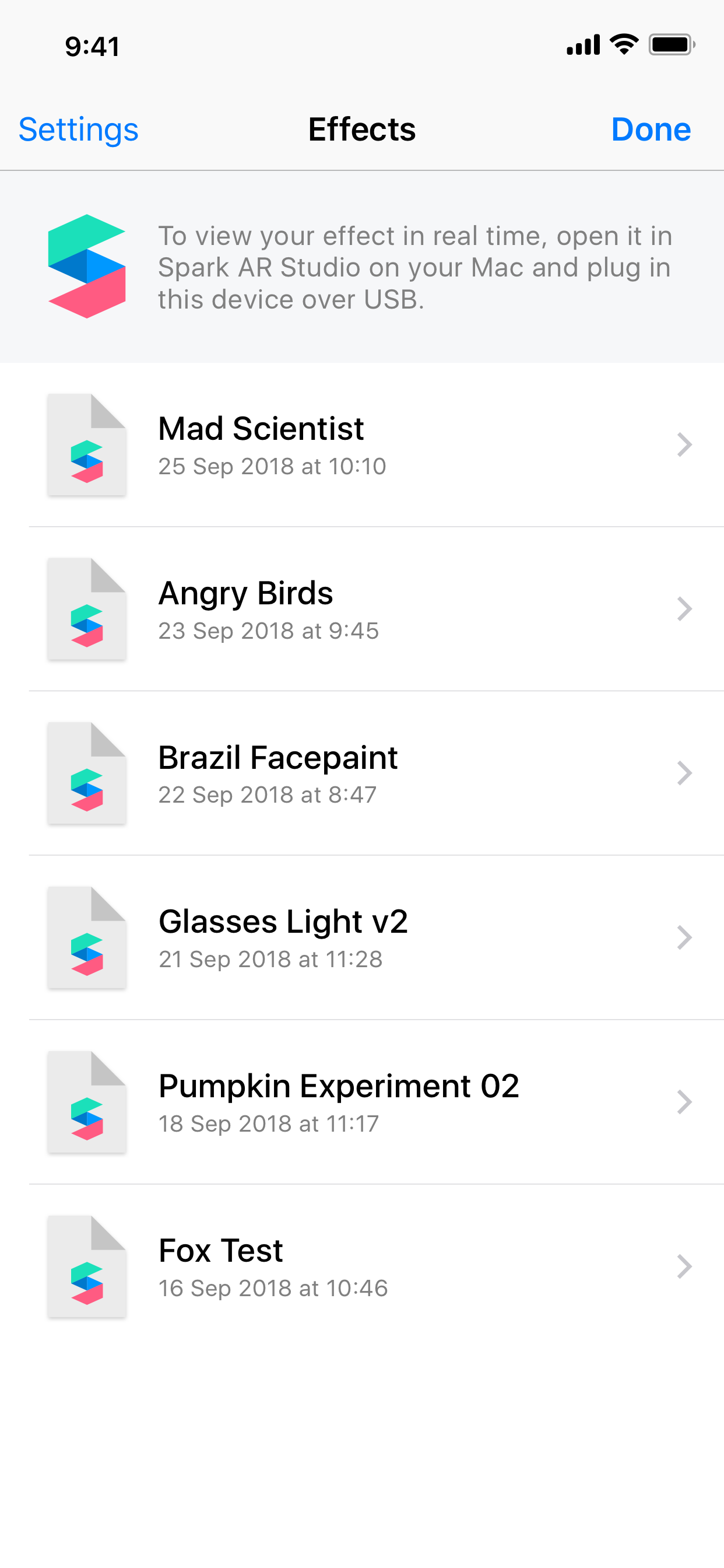724x1568 pixels.
Task: Expand the Brazil Facepaint effect chevron
Action: click(x=685, y=773)
